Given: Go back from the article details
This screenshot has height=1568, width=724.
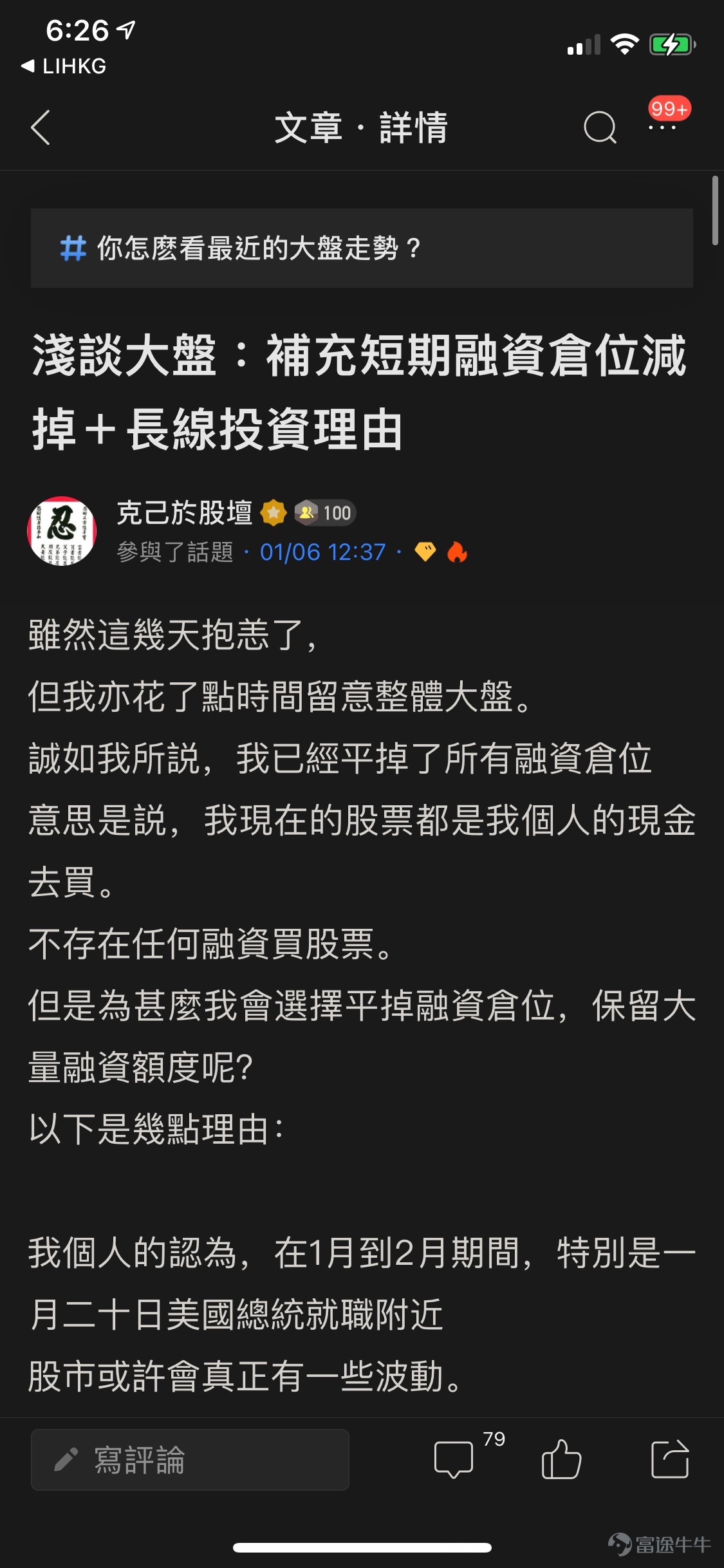Looking at the screenshot, I should click(x=41, y=127).
